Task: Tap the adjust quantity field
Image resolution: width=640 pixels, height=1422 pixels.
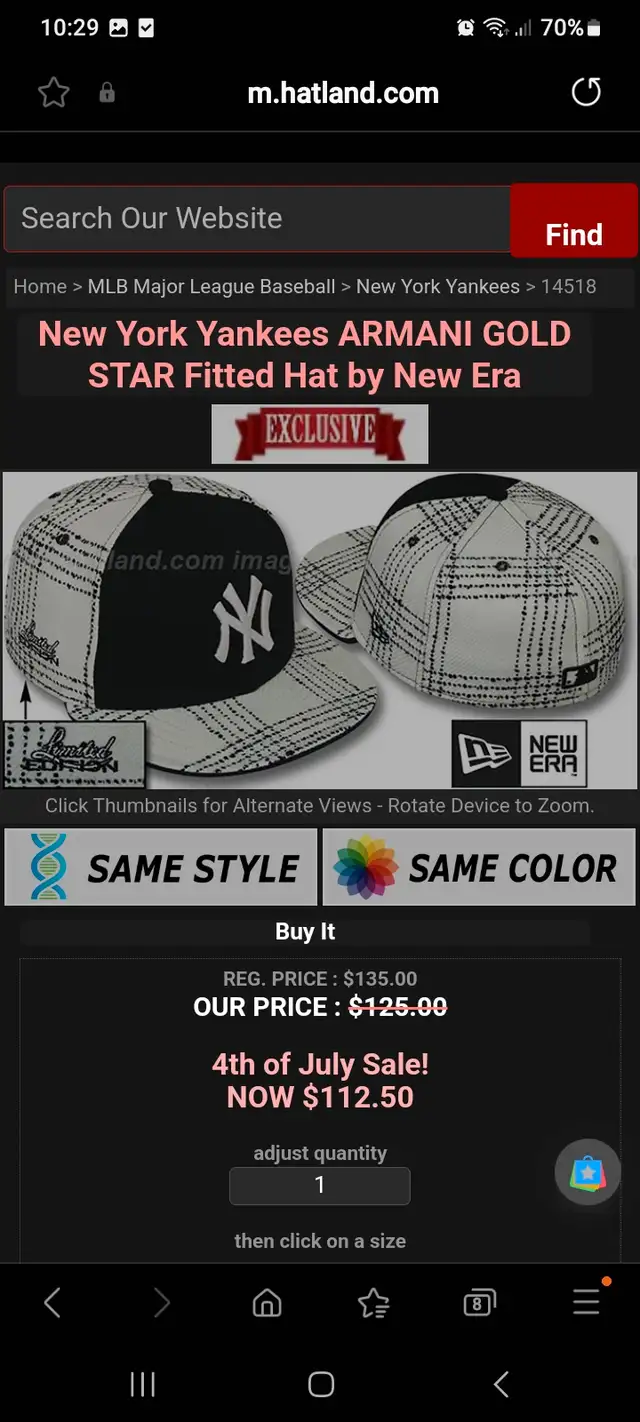Action: pos(320,1185)
